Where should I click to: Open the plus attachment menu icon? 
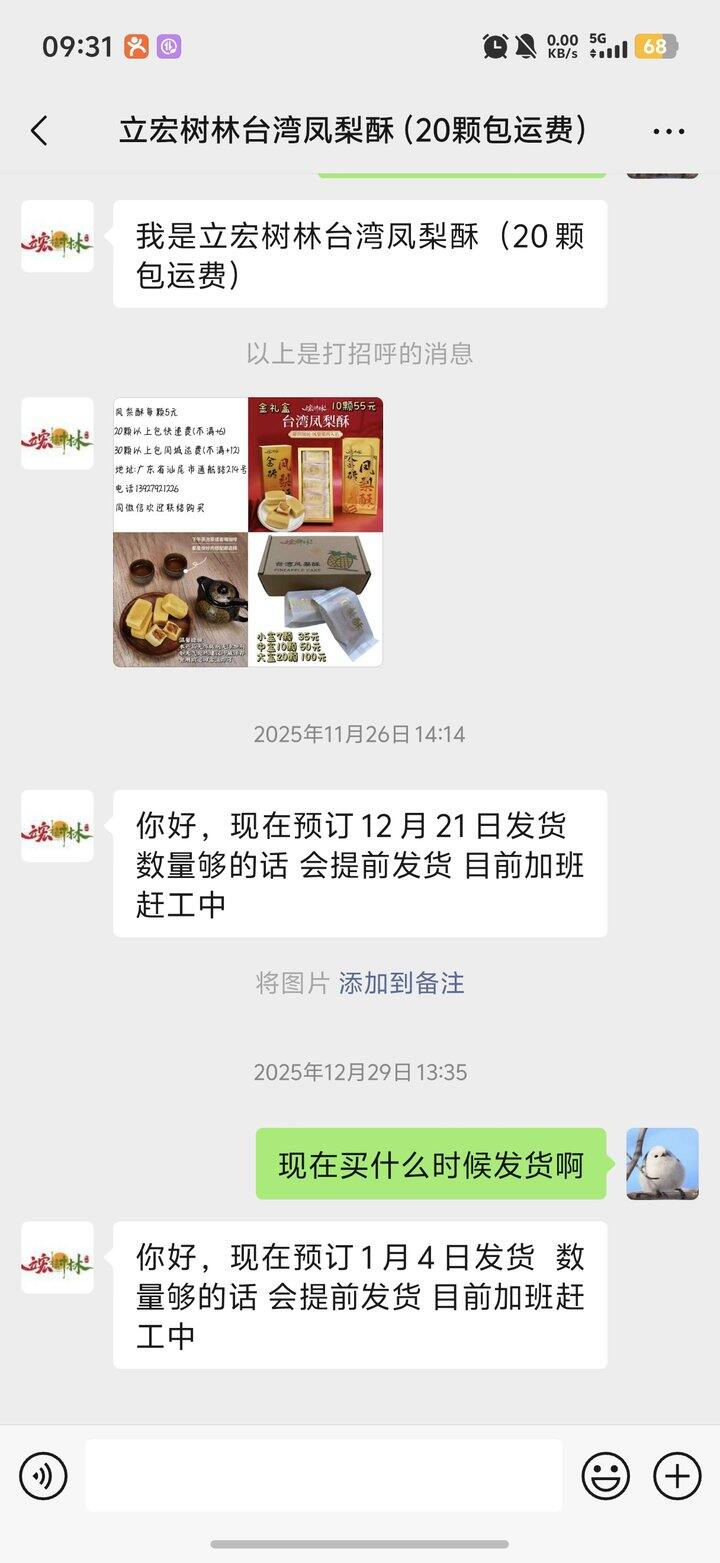677,1473
